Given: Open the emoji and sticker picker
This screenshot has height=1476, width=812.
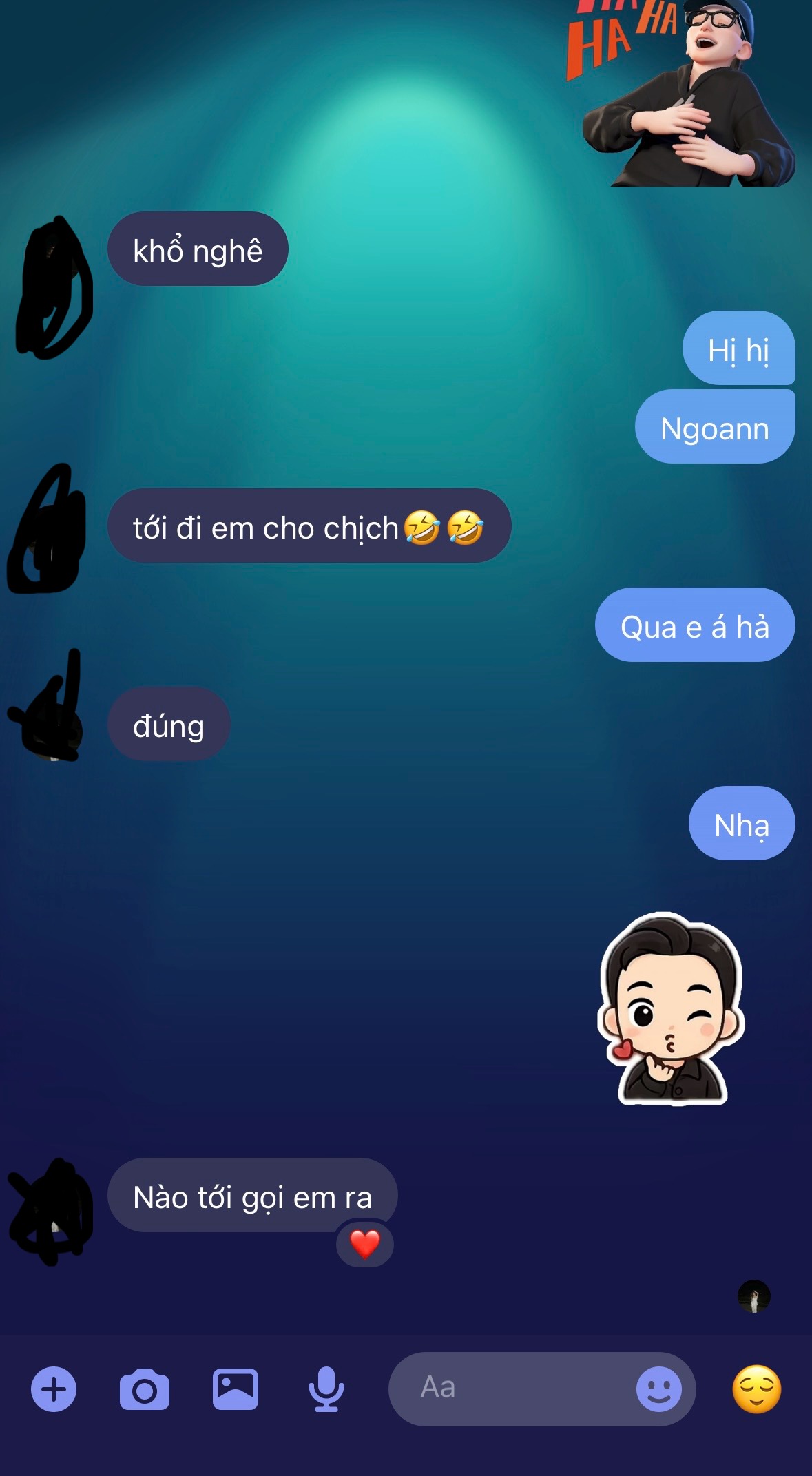Looking at the screenshot, I should click(x=658, y=1389).
